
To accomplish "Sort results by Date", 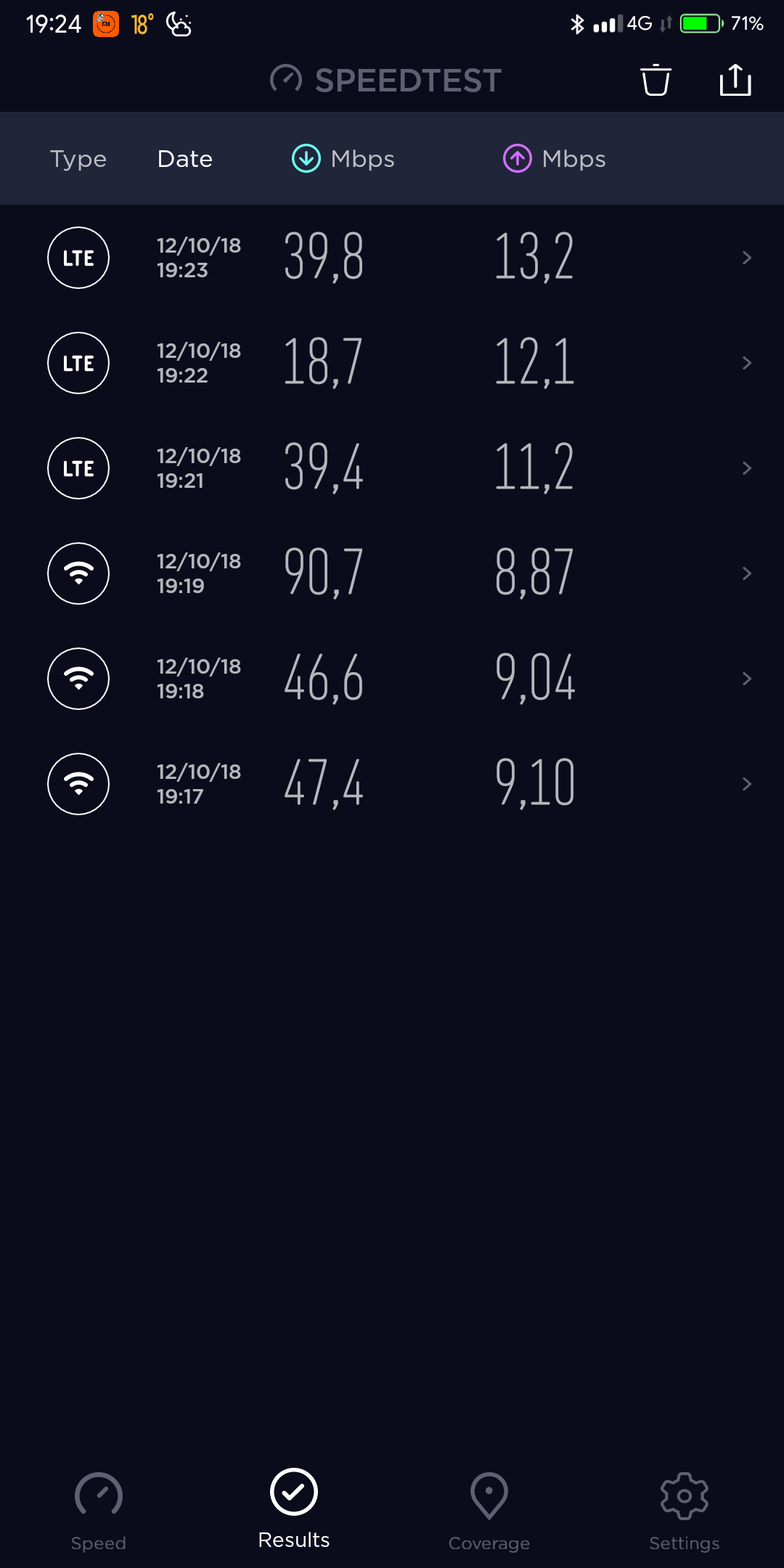I will [x=185, y=159].
